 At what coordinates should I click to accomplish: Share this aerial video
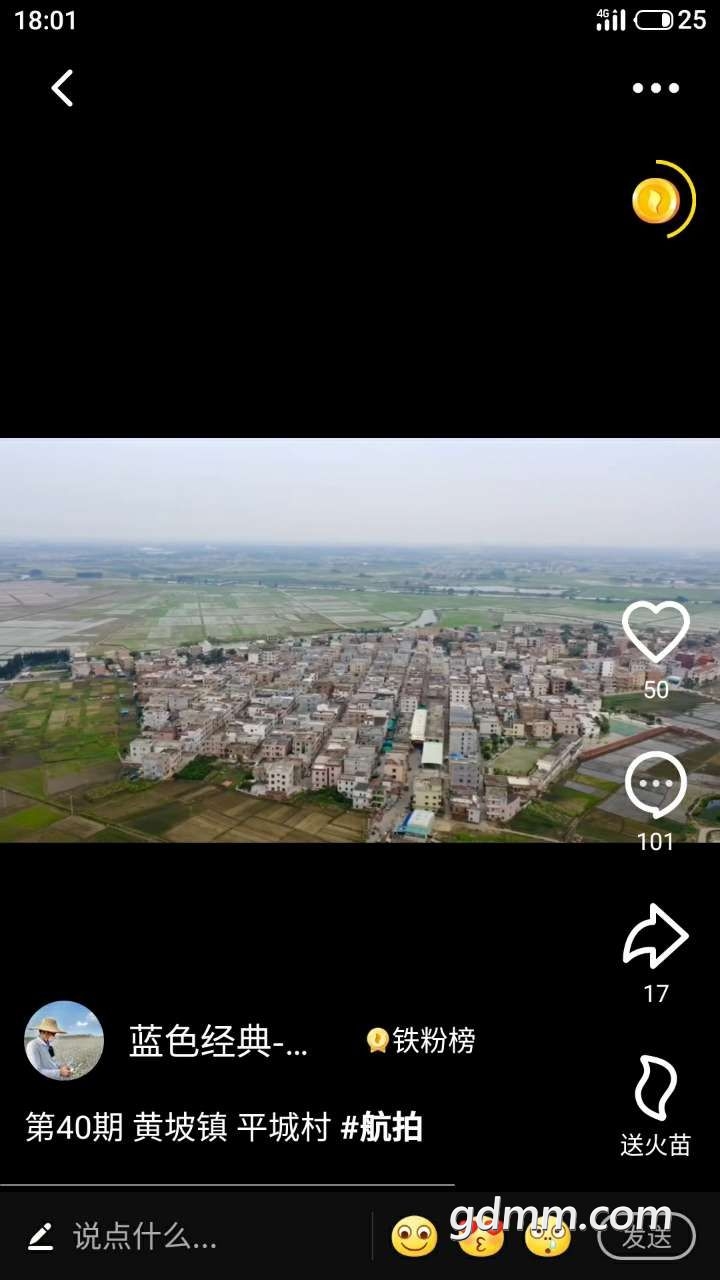tap(655, 936)
